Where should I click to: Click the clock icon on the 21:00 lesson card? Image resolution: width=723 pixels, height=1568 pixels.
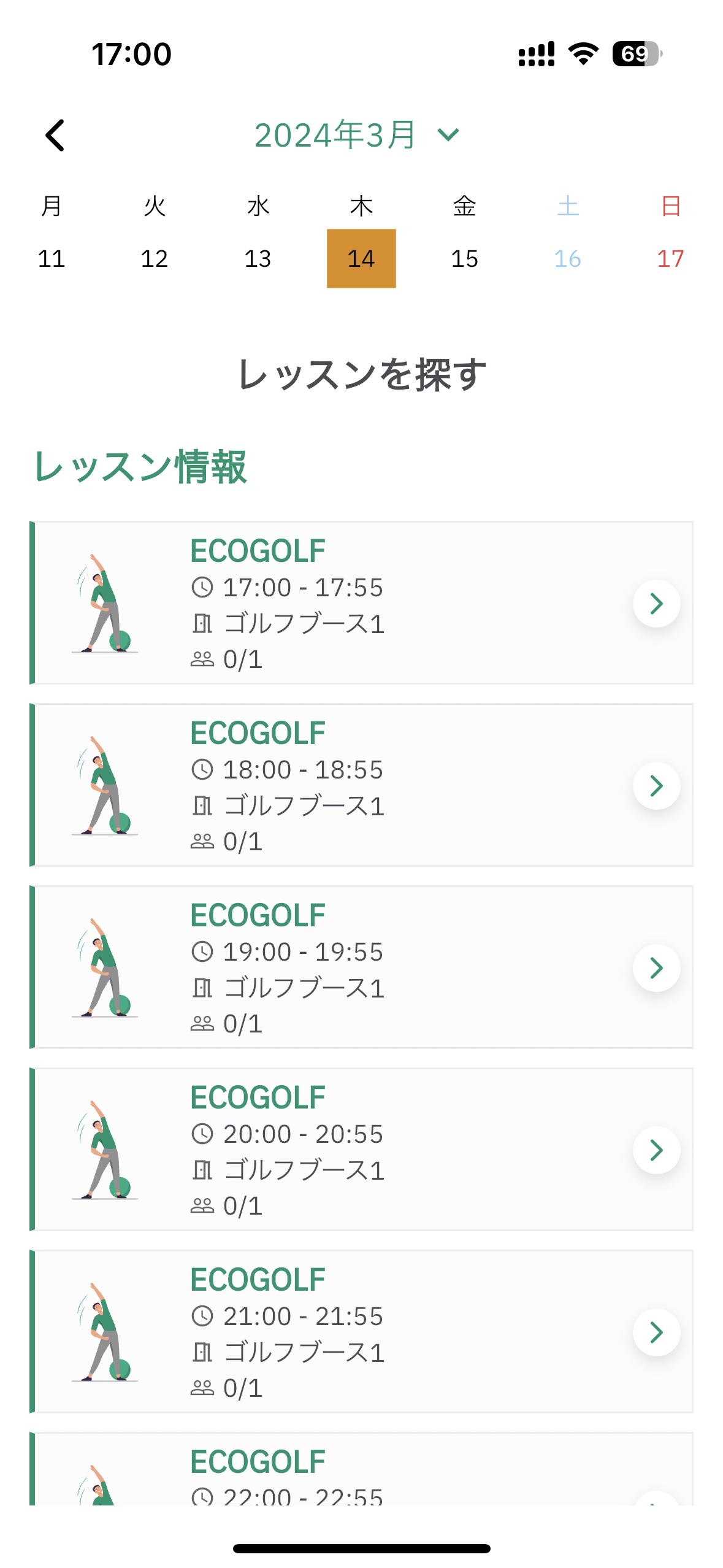203,1316
